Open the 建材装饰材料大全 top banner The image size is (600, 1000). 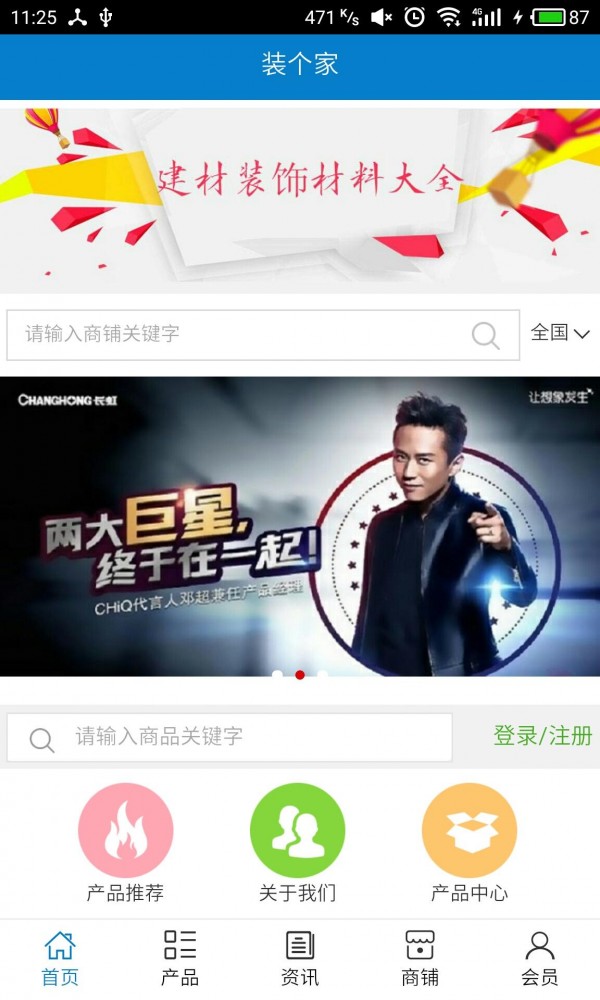(300, 198)
